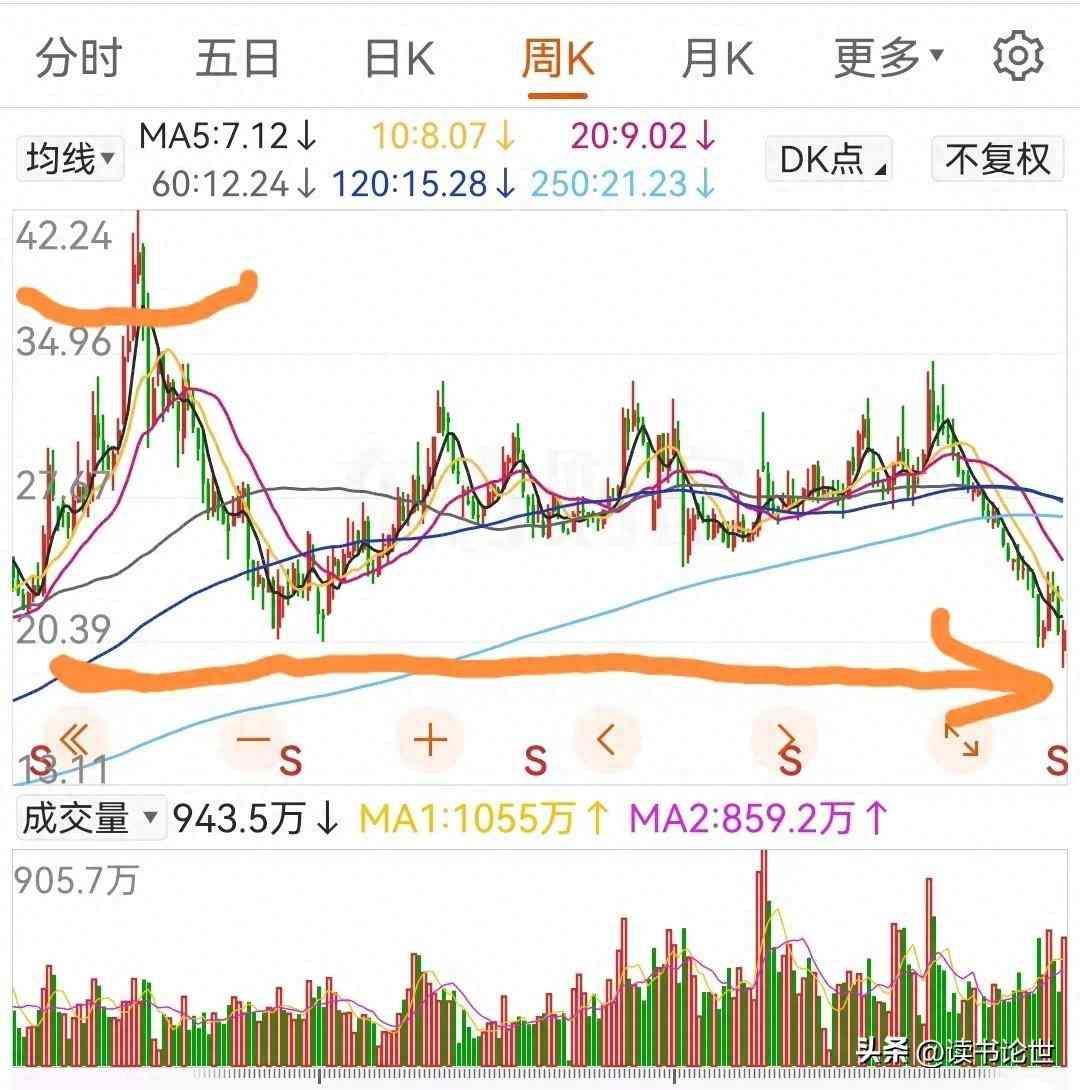Select the 五日 tab
1080x1090 pixels.
coord(237,59)
